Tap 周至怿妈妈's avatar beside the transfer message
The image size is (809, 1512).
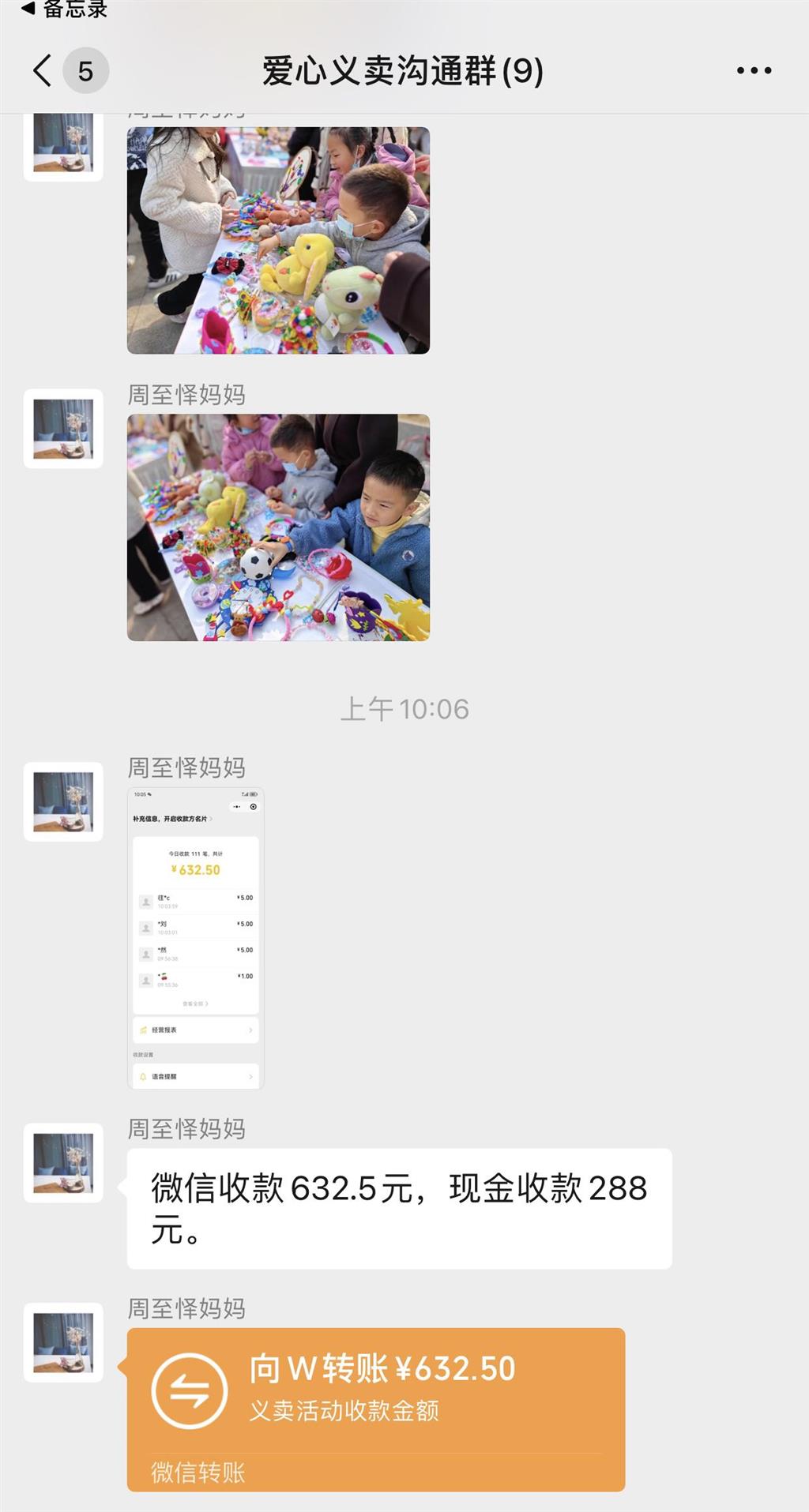[63, 1341]
